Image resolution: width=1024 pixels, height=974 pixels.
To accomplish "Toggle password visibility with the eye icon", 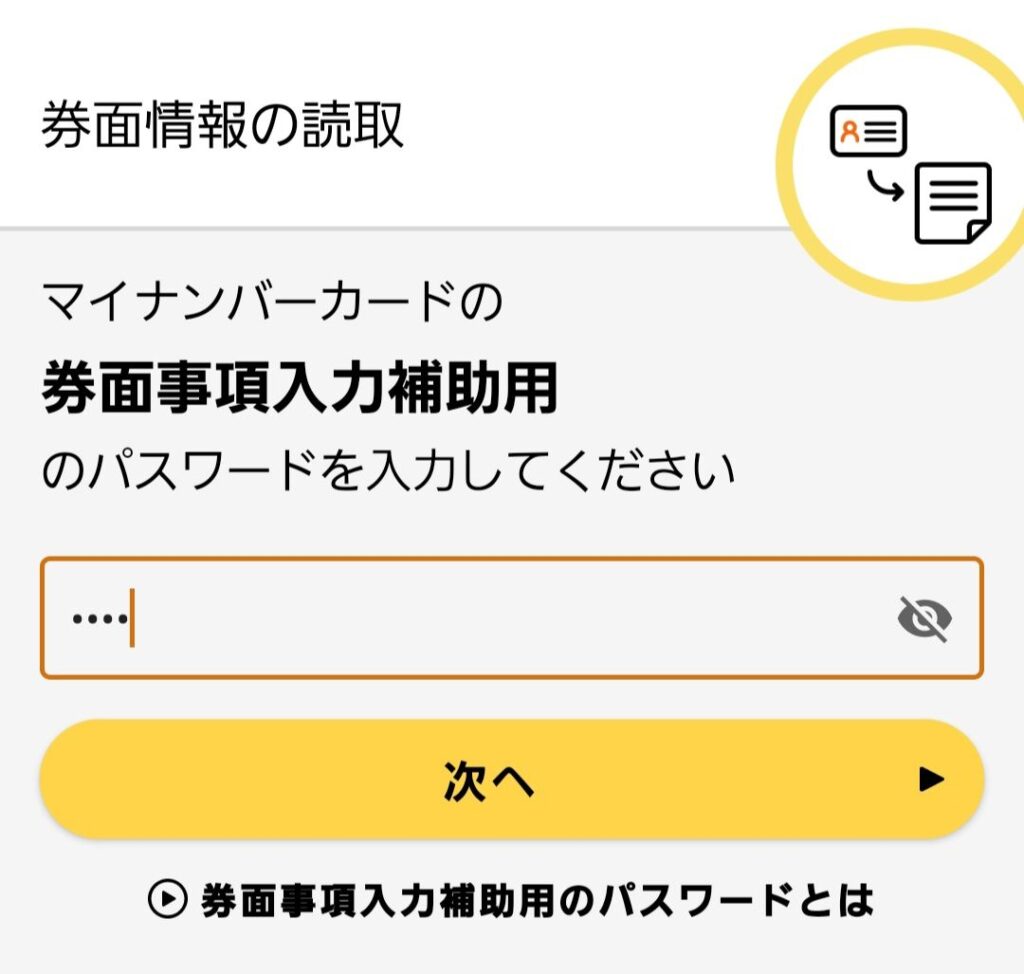I will click(x=924, y=619).
